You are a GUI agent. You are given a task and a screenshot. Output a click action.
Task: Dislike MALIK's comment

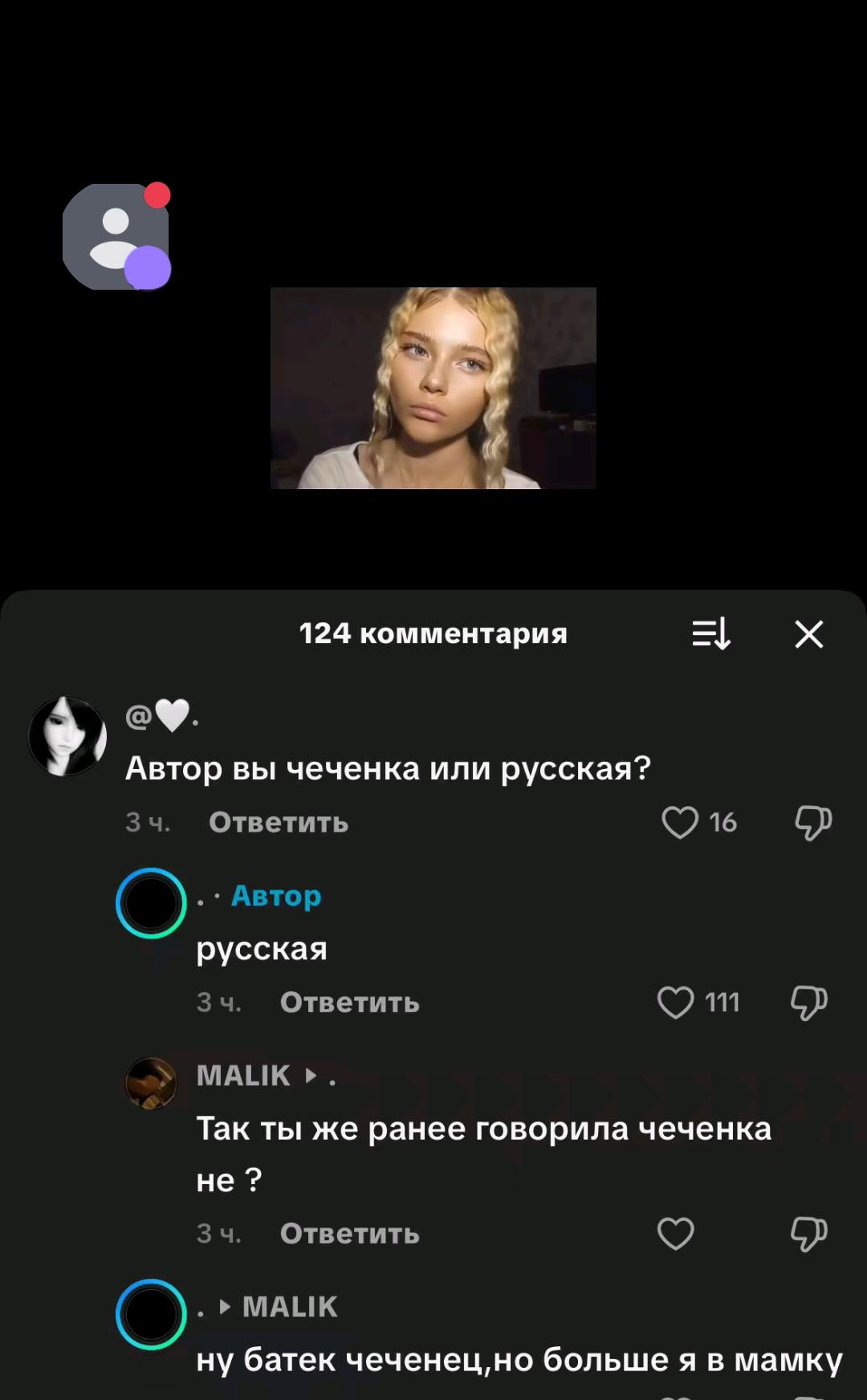[808, 1234]
